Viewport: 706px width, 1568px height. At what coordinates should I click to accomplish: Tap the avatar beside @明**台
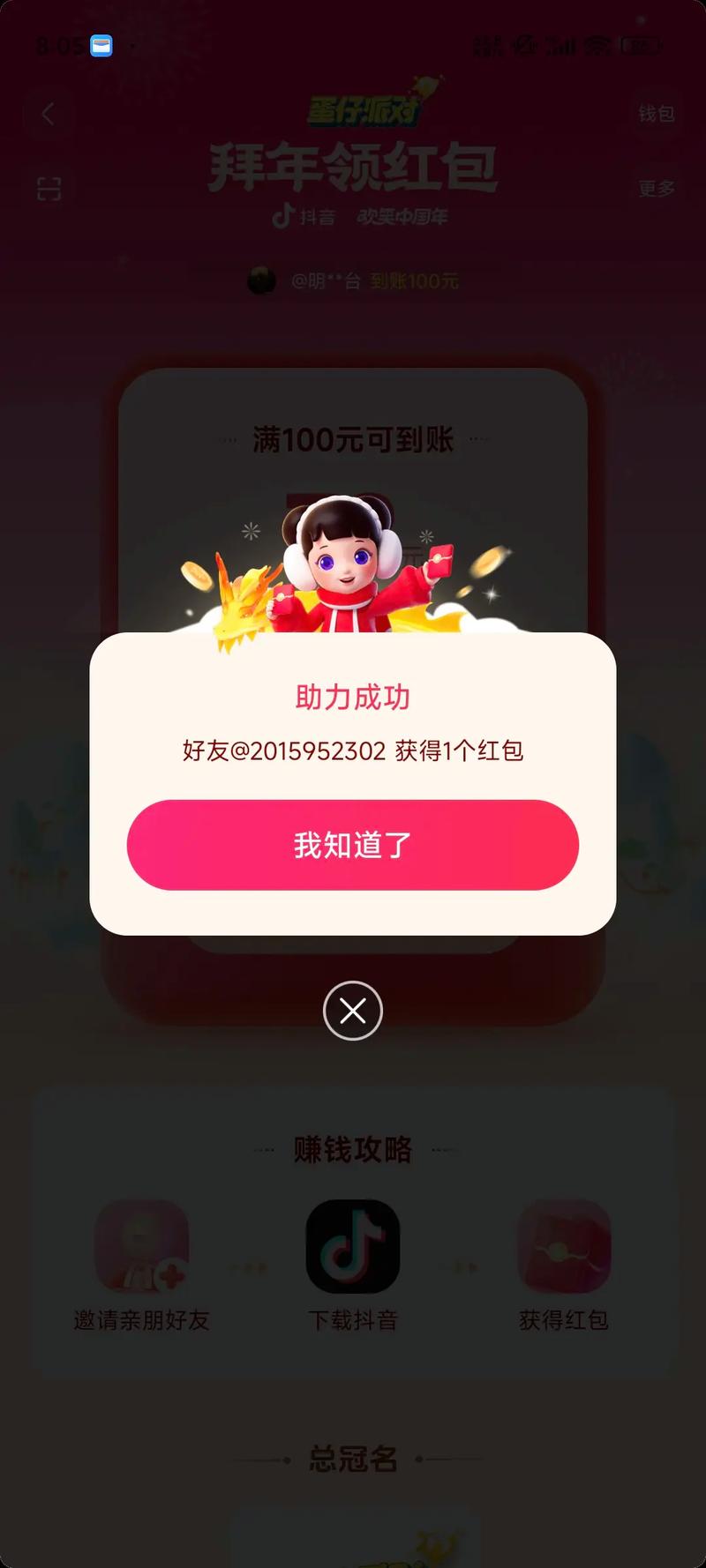pos(259,280)
